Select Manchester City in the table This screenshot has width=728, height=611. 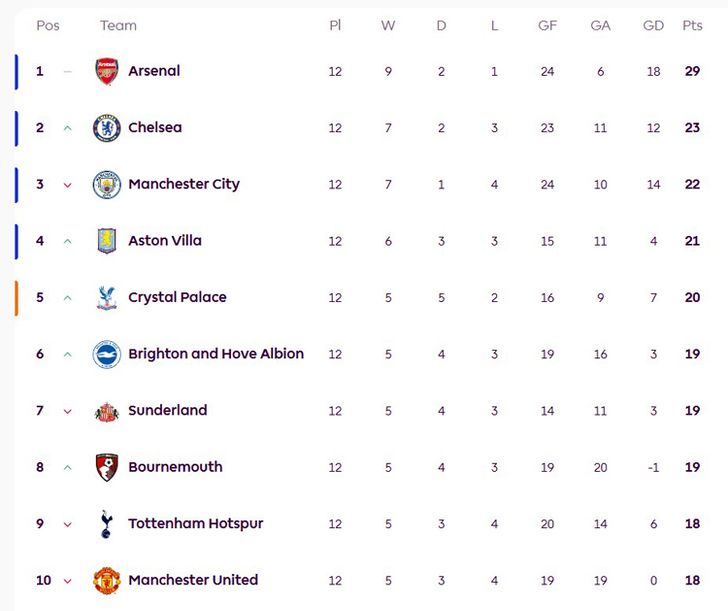click(x=184, y=184)
